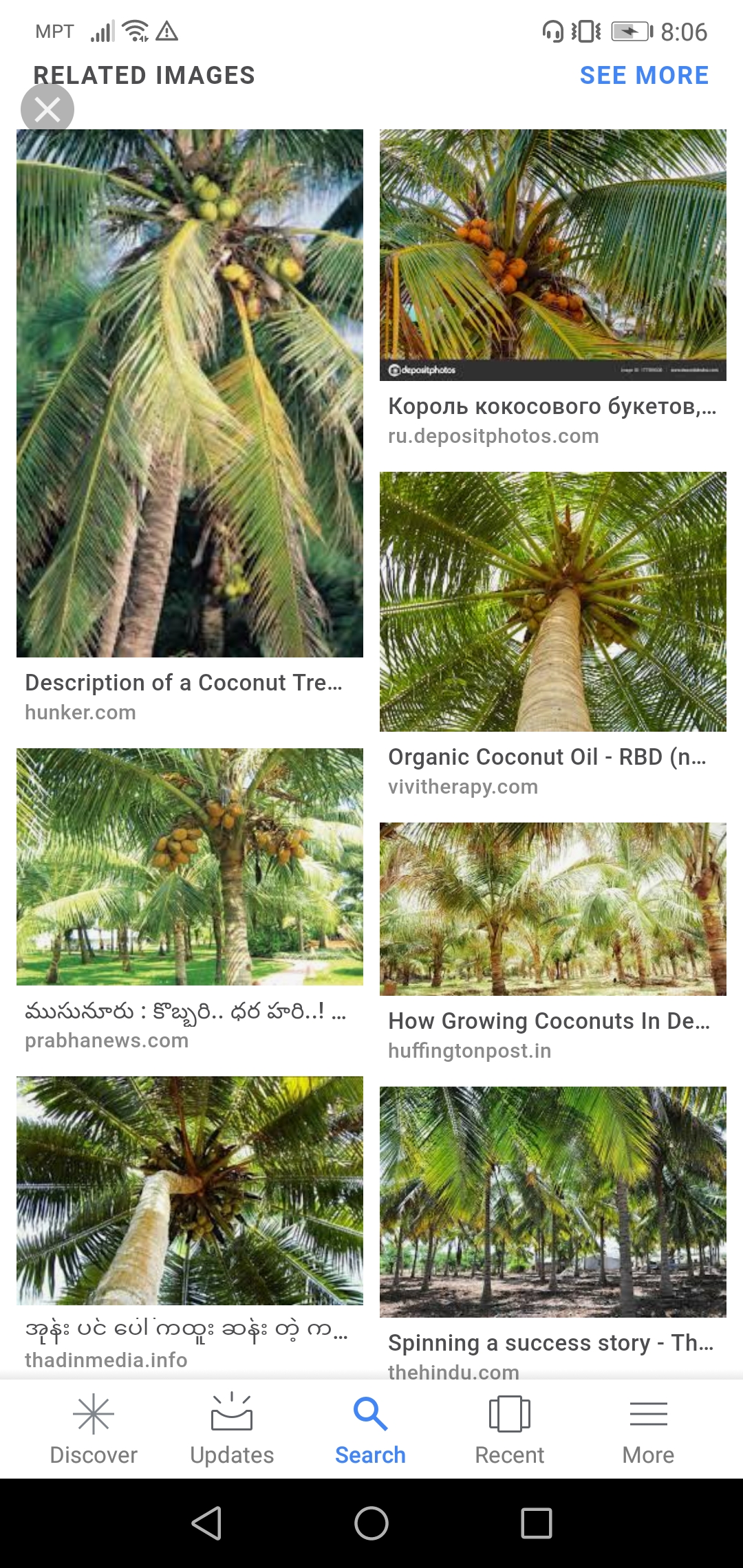
Task: Open the prabhanews.com coconut image
Action: pyautogui.click(x=190, y=867)
